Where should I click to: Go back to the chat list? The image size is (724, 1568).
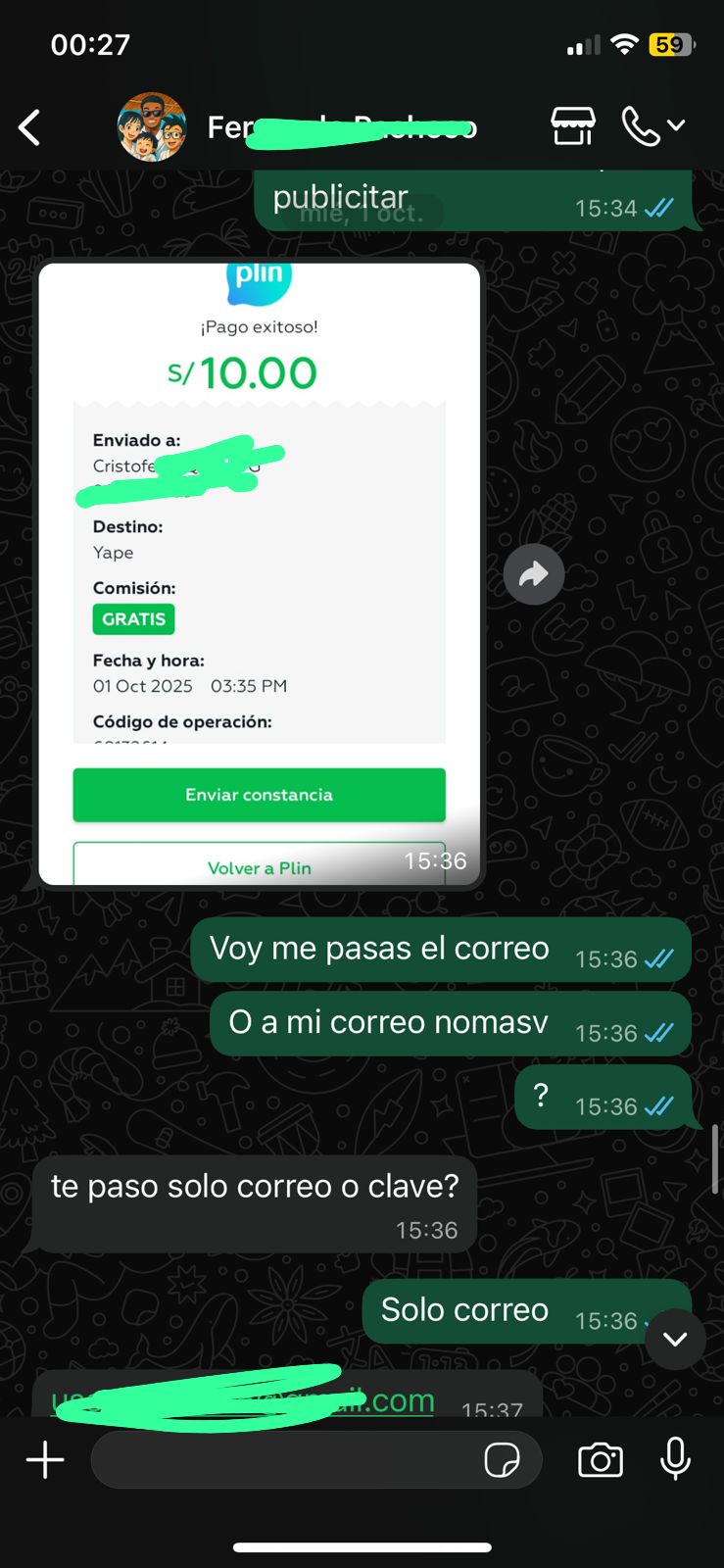[30, 127]
